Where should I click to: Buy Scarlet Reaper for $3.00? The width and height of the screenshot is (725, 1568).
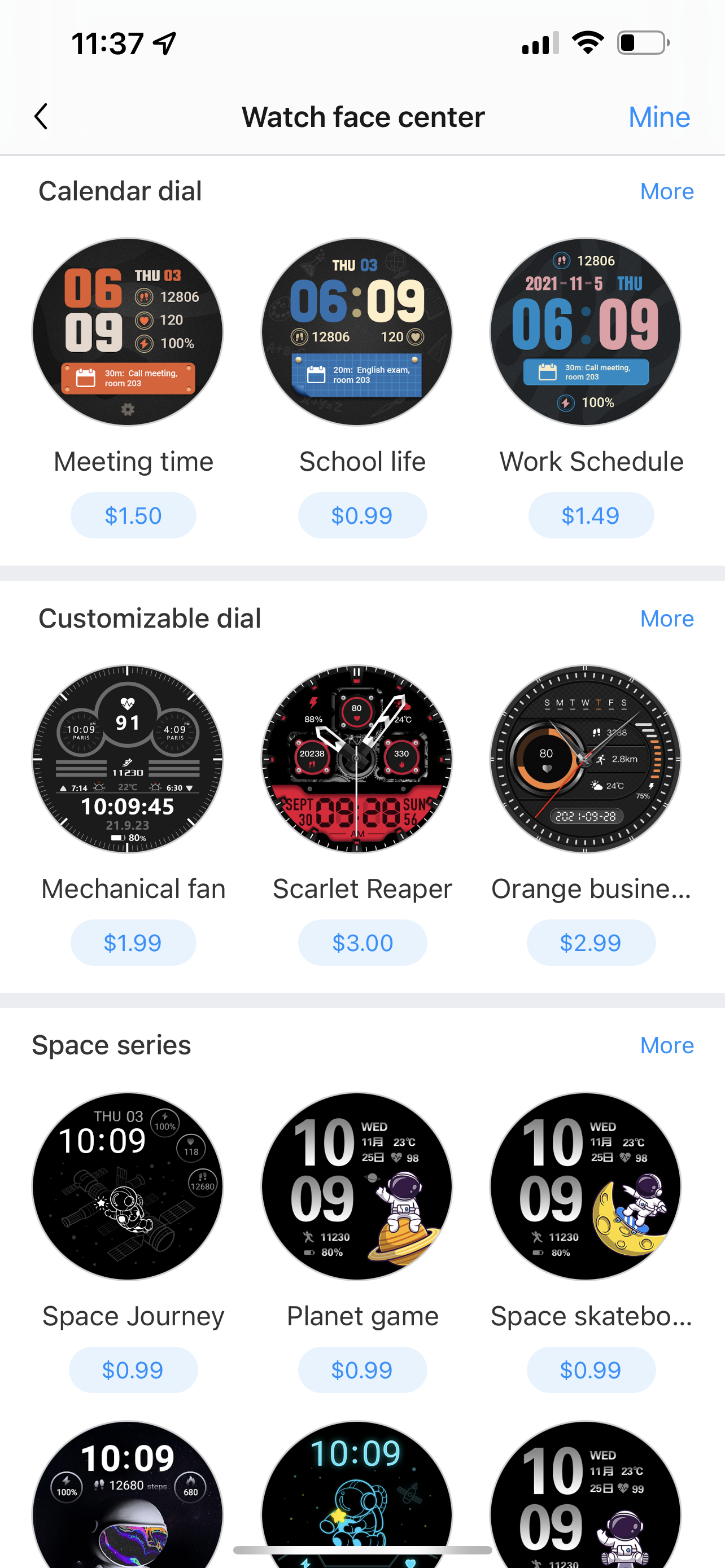[362, 943]
